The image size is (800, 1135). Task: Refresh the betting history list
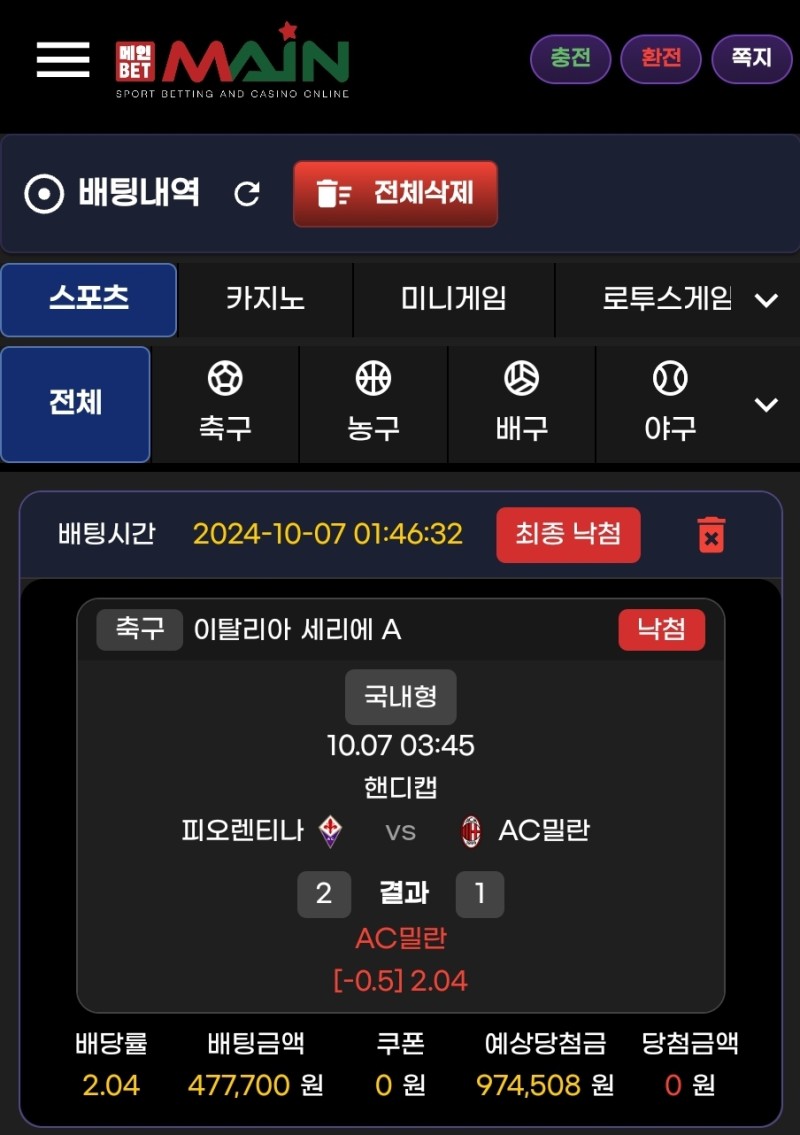[x=247, y=194]
